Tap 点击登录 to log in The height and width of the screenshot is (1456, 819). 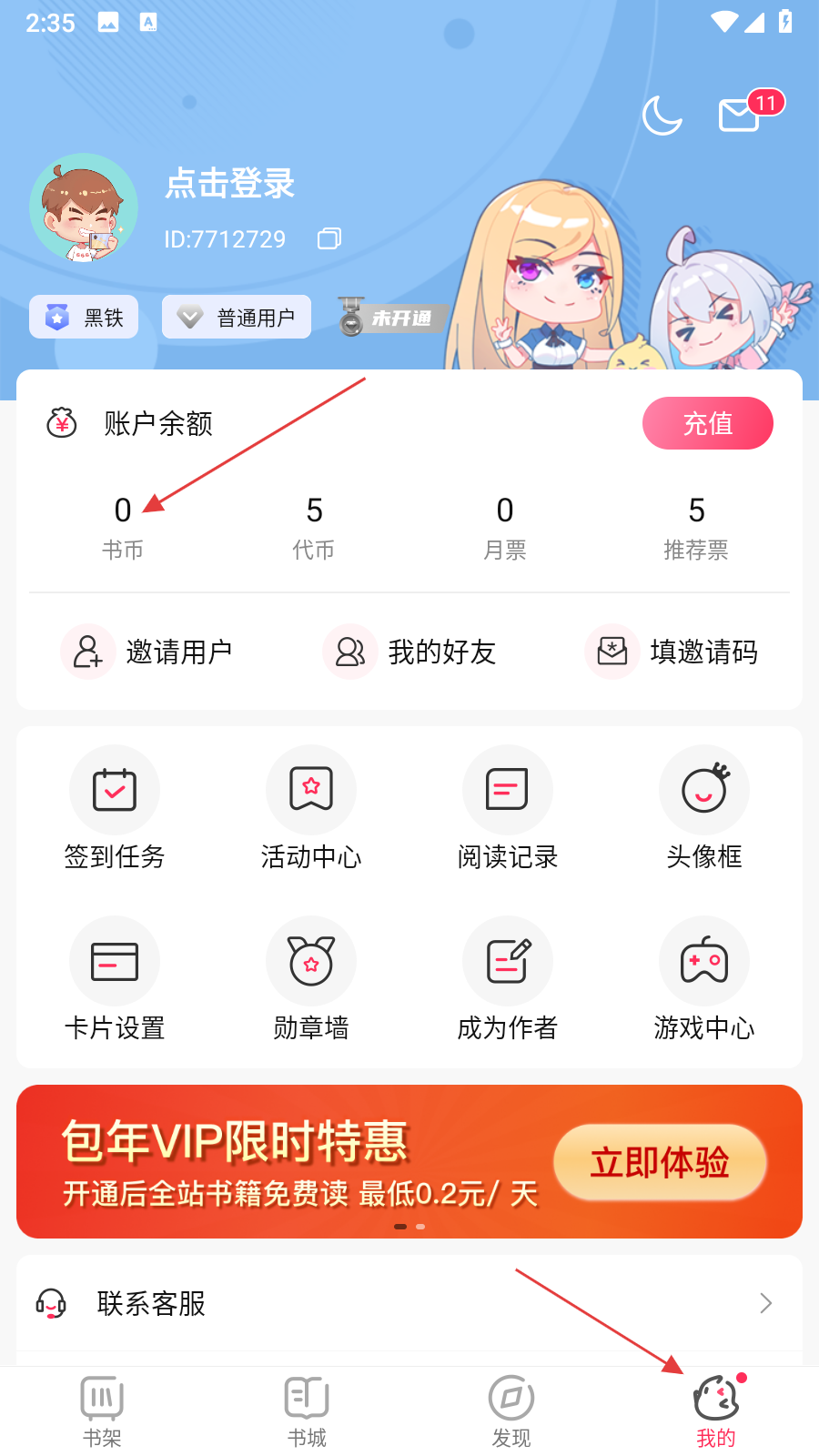[229, 184]
